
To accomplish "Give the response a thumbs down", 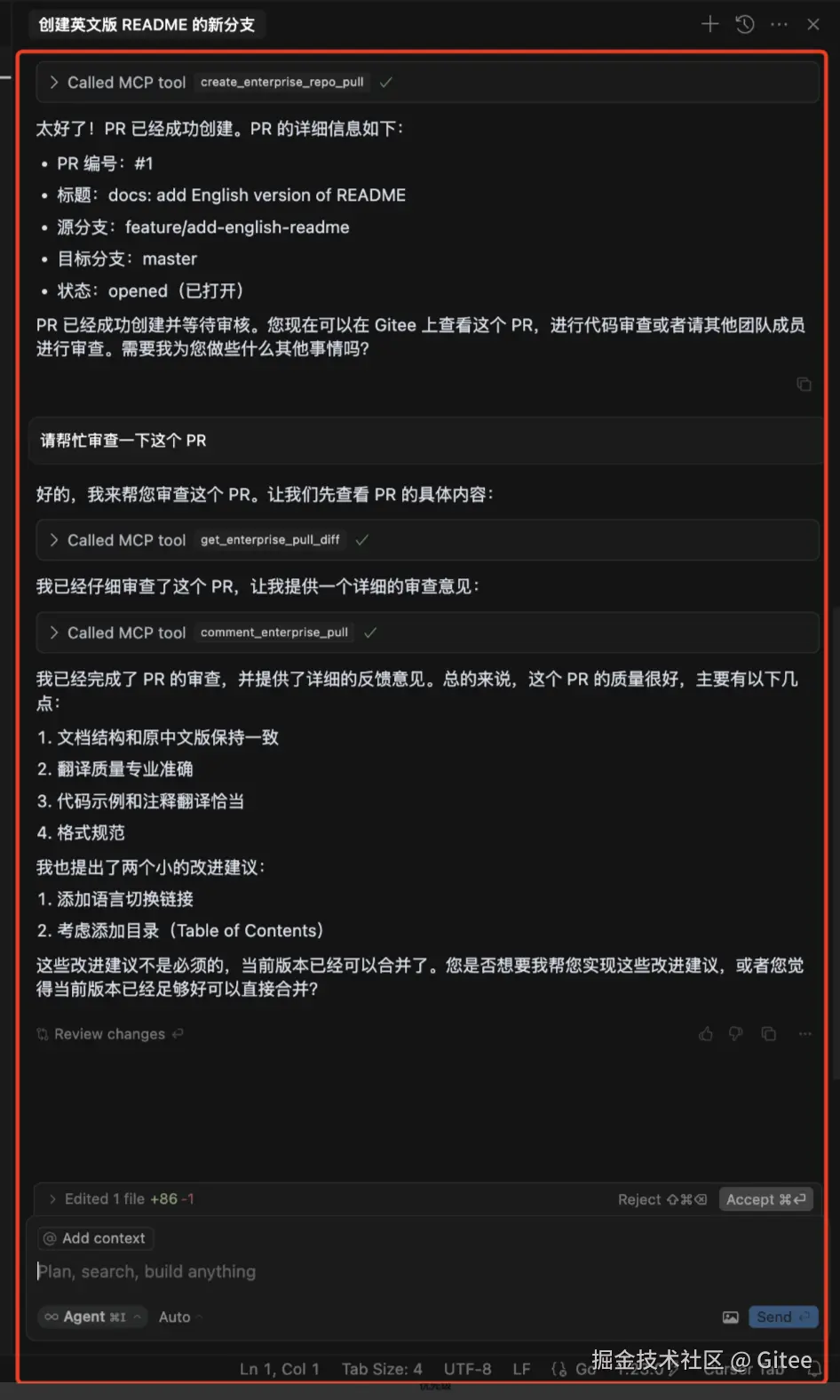I will tap(736, 1034).
